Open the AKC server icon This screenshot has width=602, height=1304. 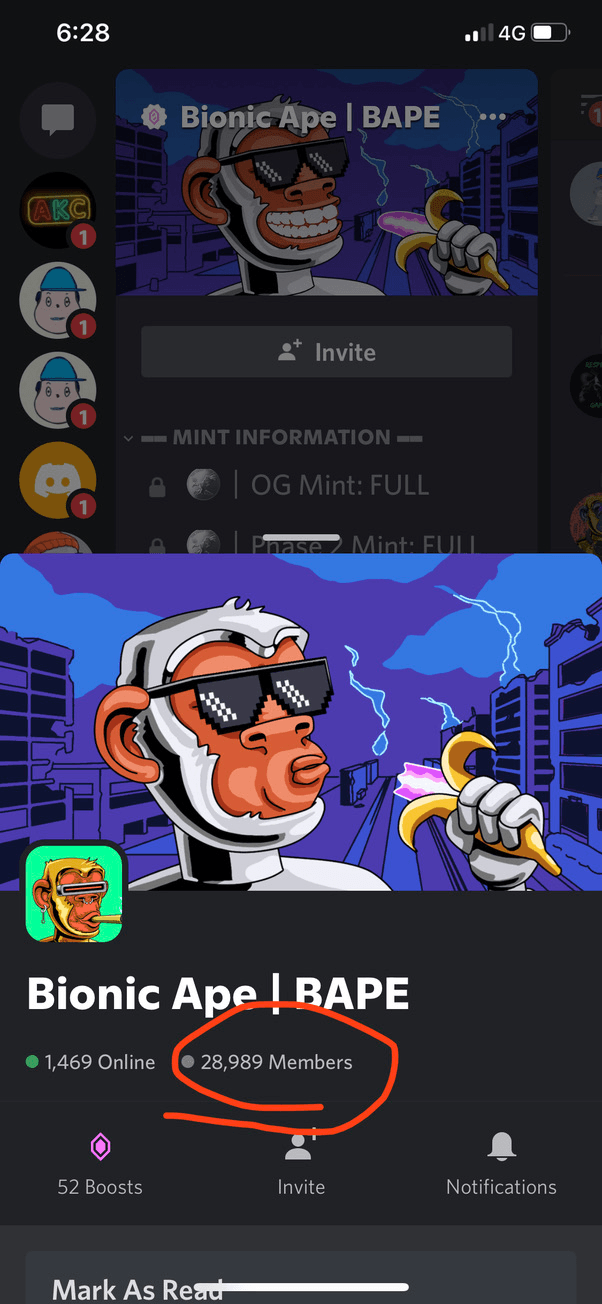58,210
